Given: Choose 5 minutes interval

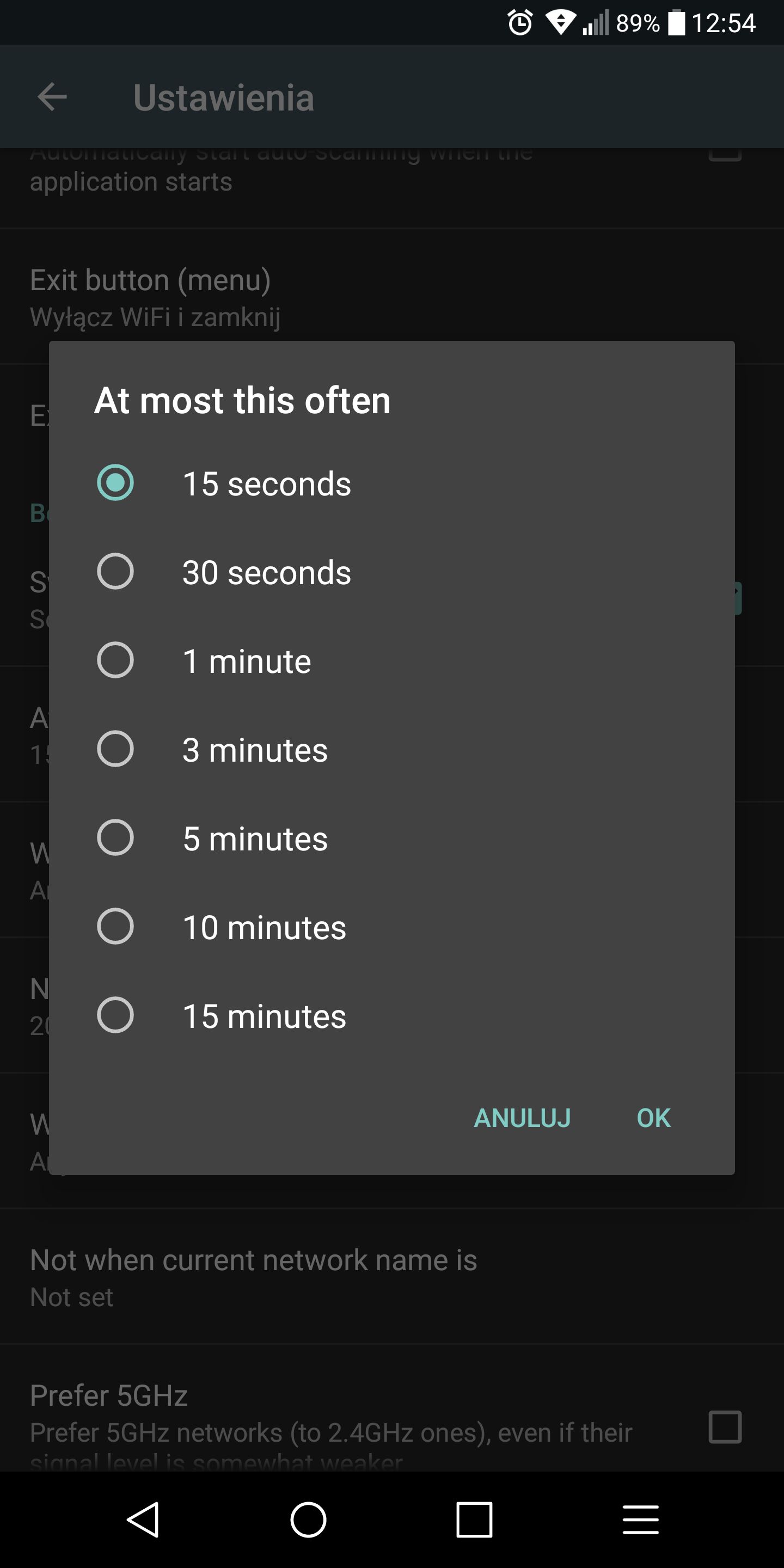Looking at the screenshot, I should point(391,838).
